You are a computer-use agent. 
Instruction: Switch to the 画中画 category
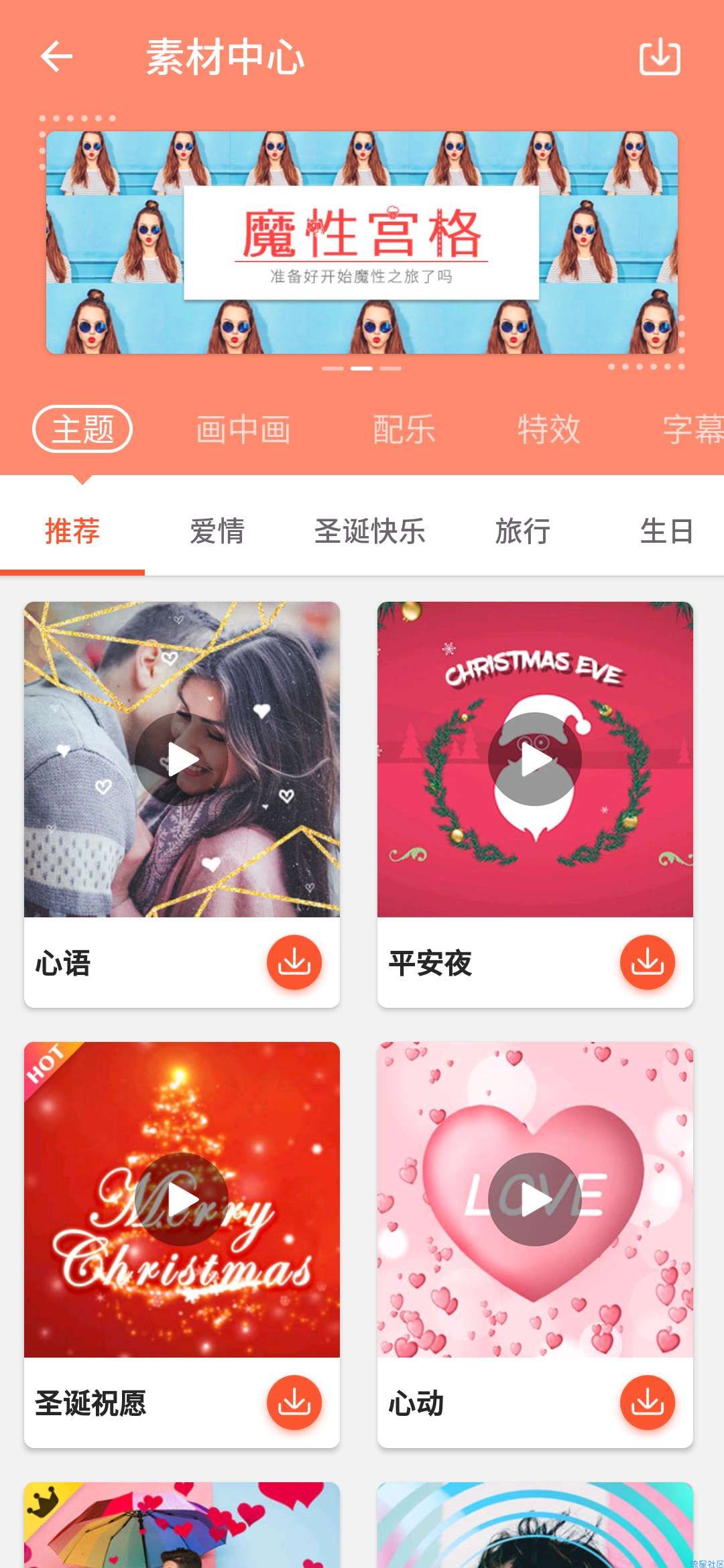click(243, 430)
